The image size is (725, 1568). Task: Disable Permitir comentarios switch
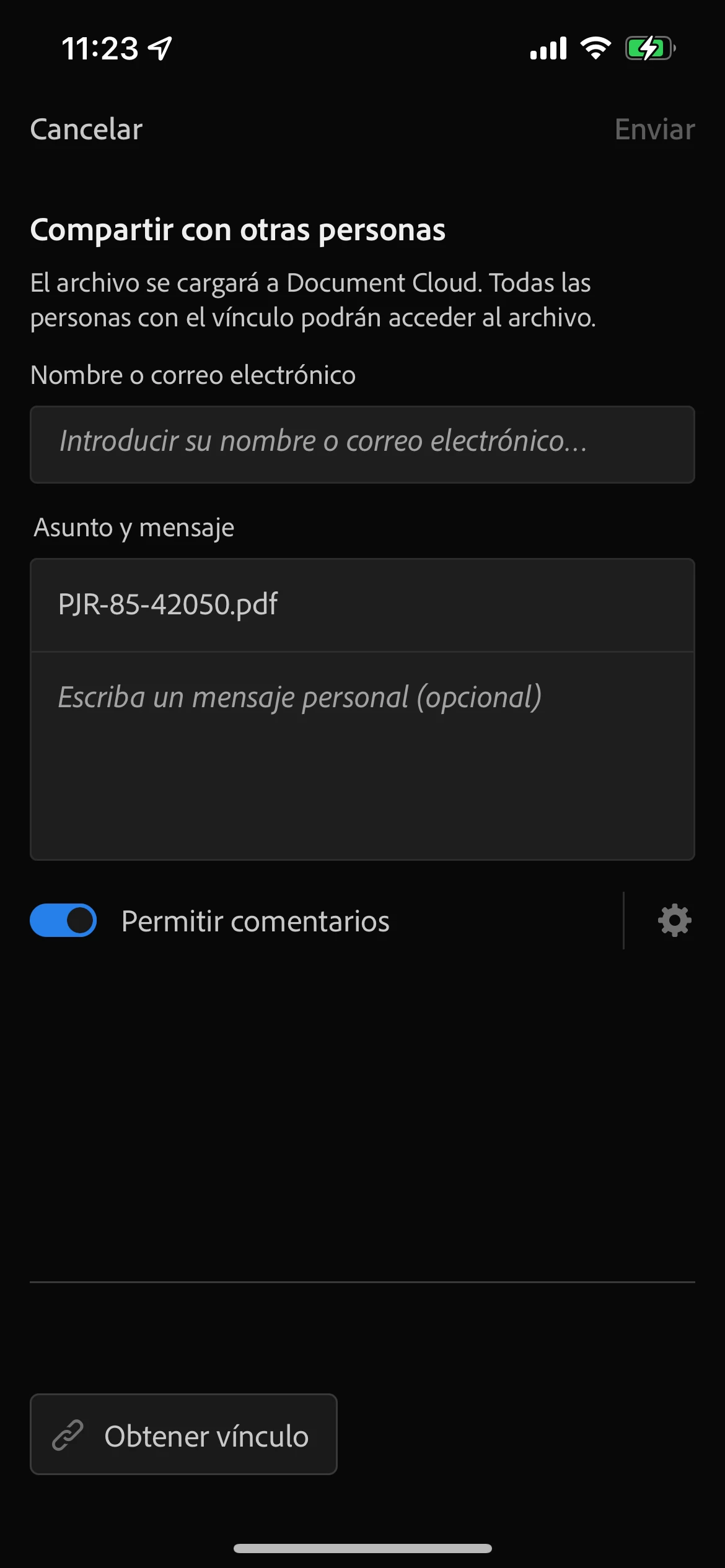point(63,920)
